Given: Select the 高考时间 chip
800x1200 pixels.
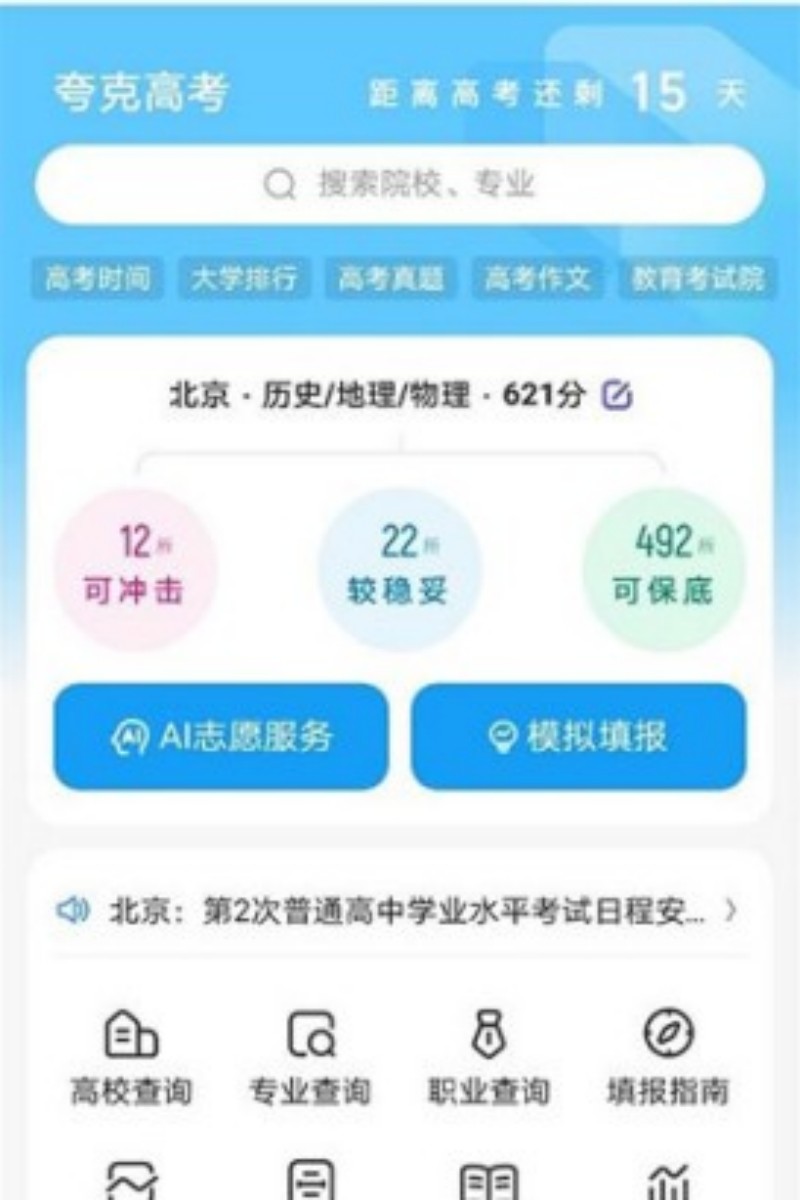Looking at the screenshot, I should 97,279.
